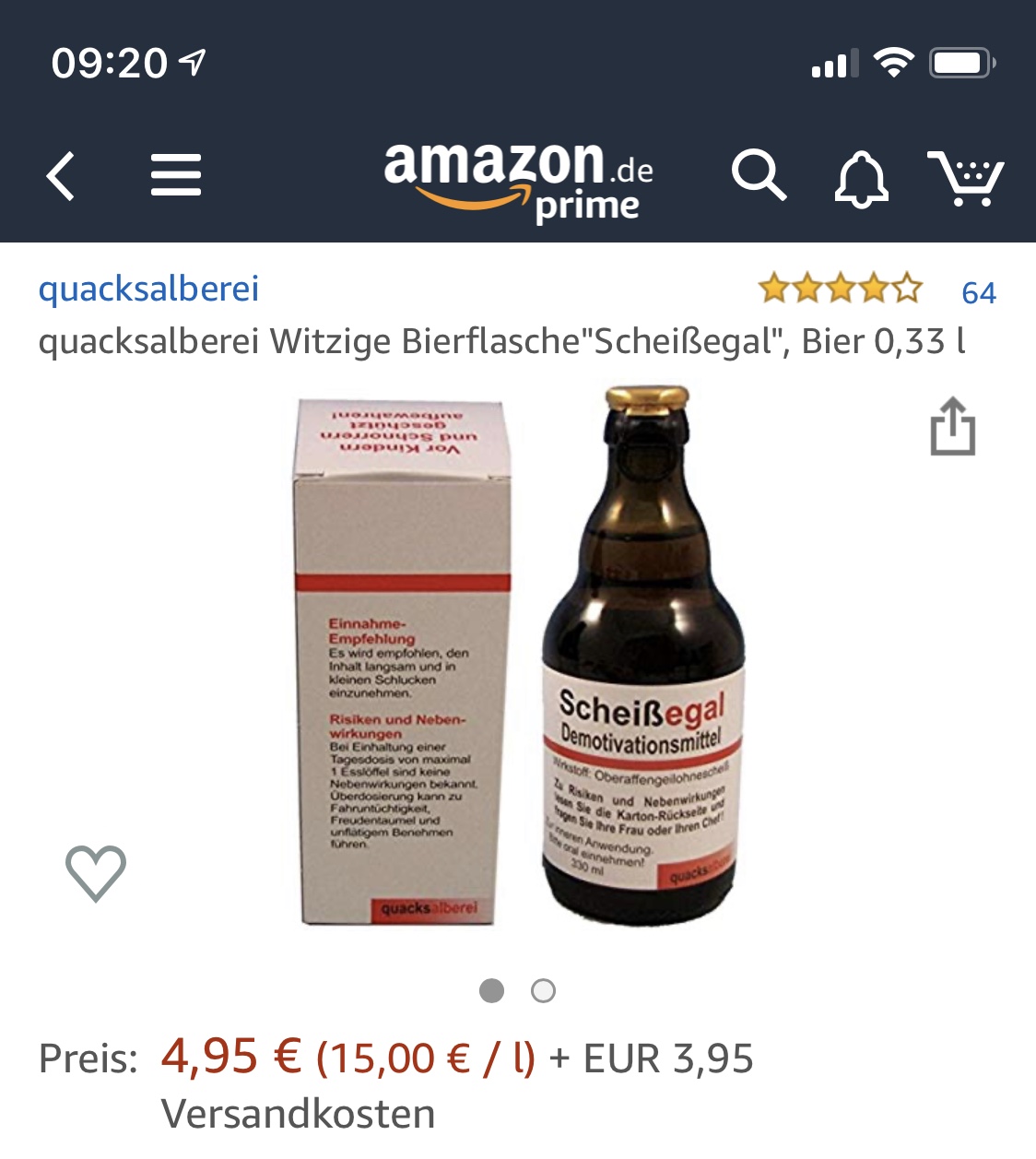Open the shopping cart icon

[x=968, y=175]
